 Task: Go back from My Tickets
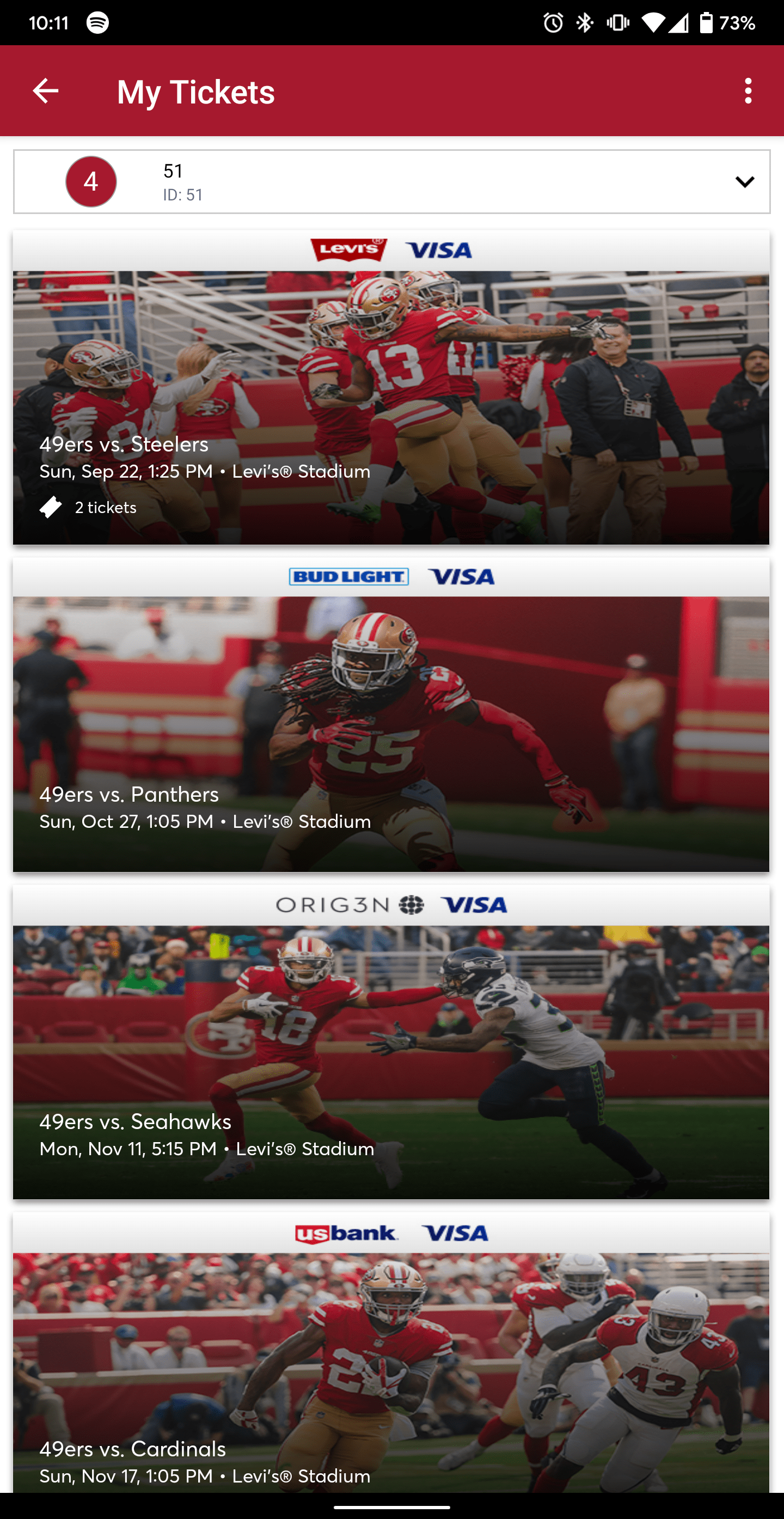[45, 91]
